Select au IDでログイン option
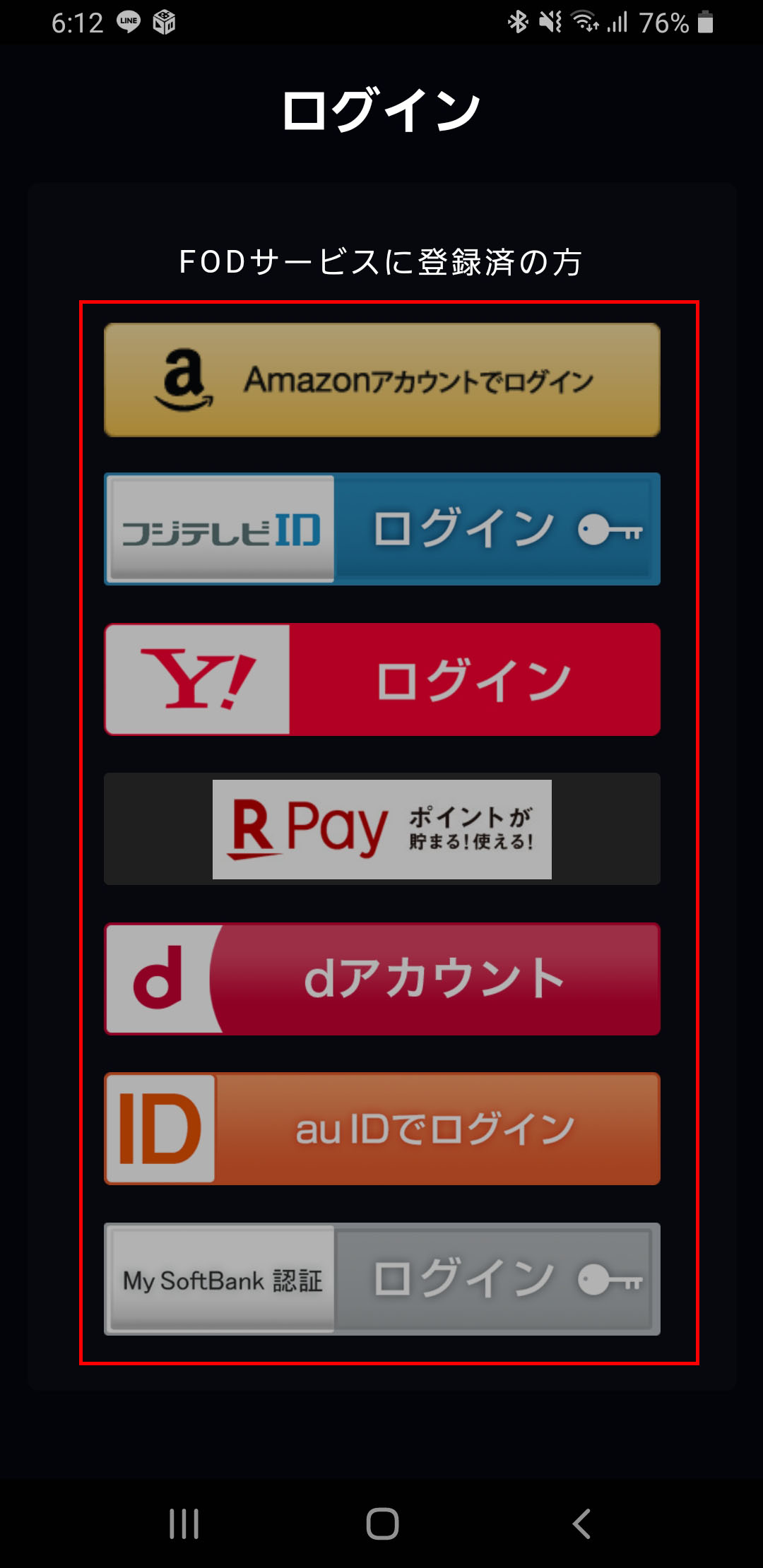The image size is (763, 1568). pyautogui.click(x=381, y=1129)
